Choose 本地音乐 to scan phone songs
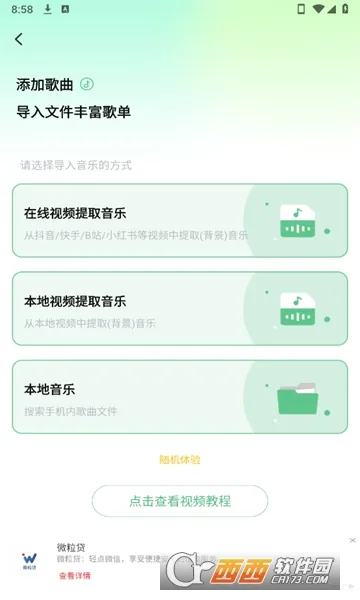Screen dimensions: 360x600 pyautogui.click(x=180, y=397)
